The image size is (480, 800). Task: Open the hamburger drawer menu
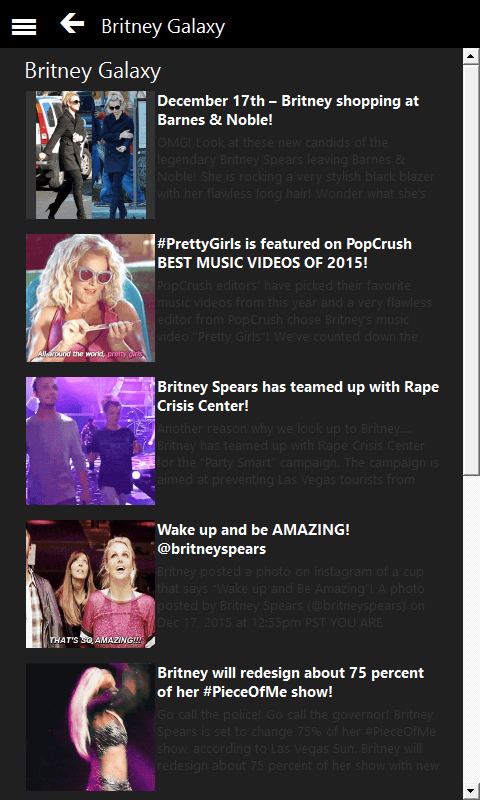tap(24, 27)
